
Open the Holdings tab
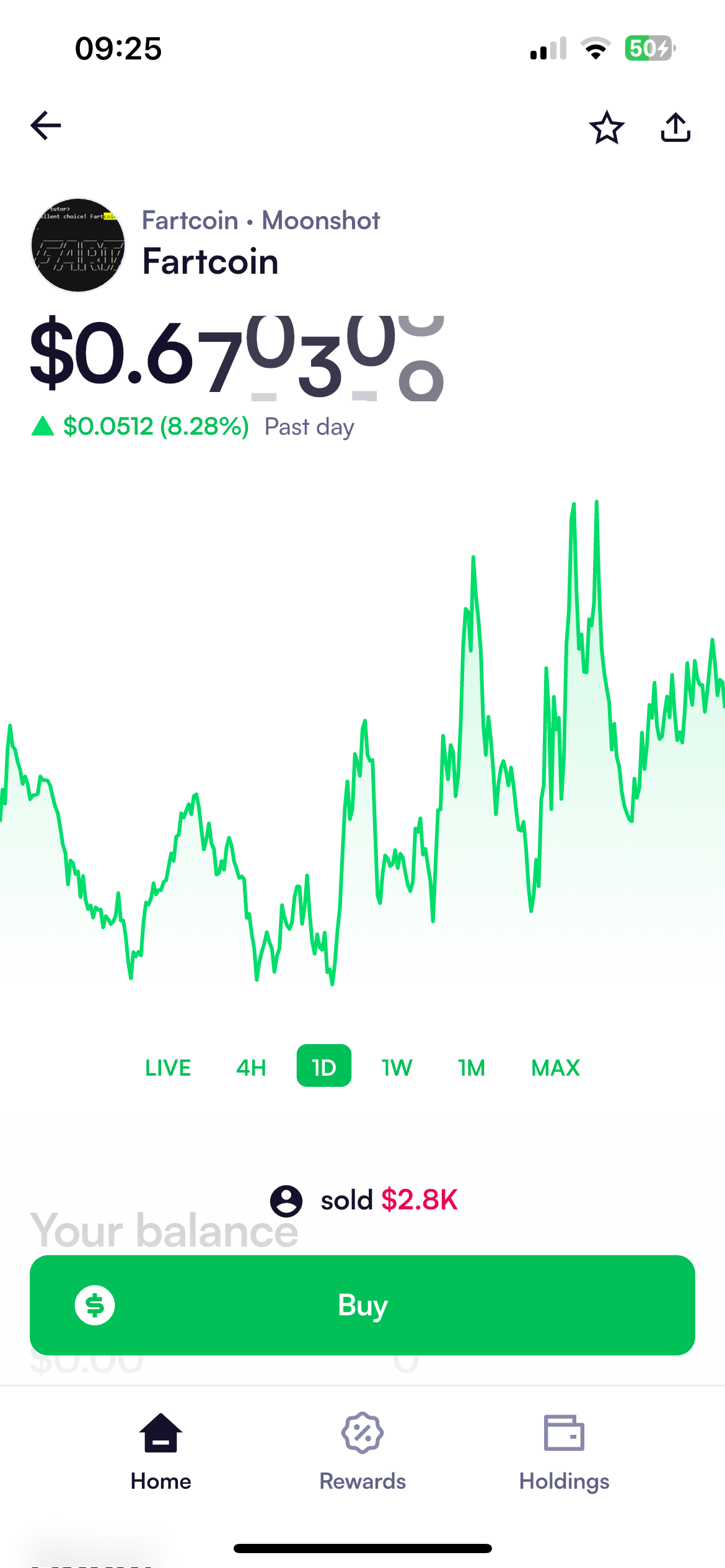pos(565,1452)
